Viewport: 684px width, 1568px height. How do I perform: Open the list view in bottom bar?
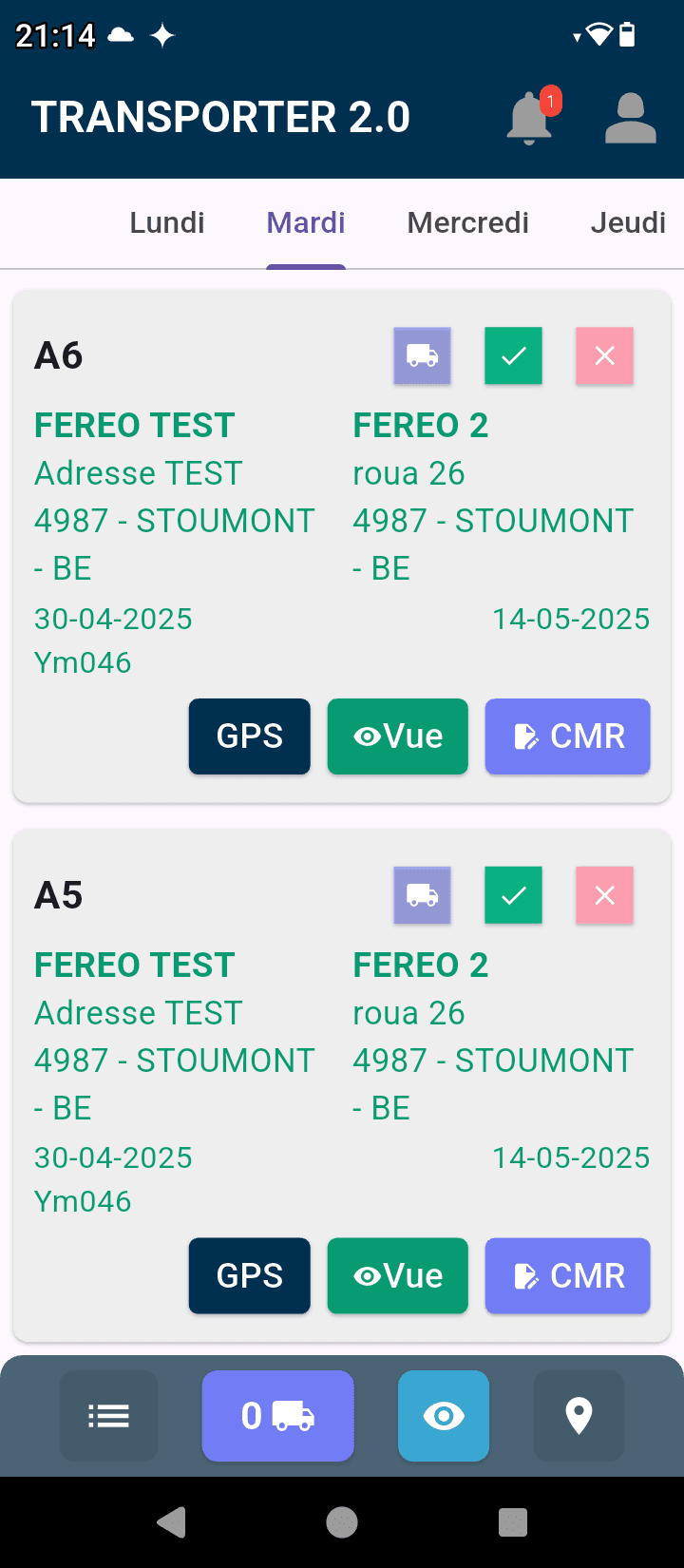[109, 1416]
